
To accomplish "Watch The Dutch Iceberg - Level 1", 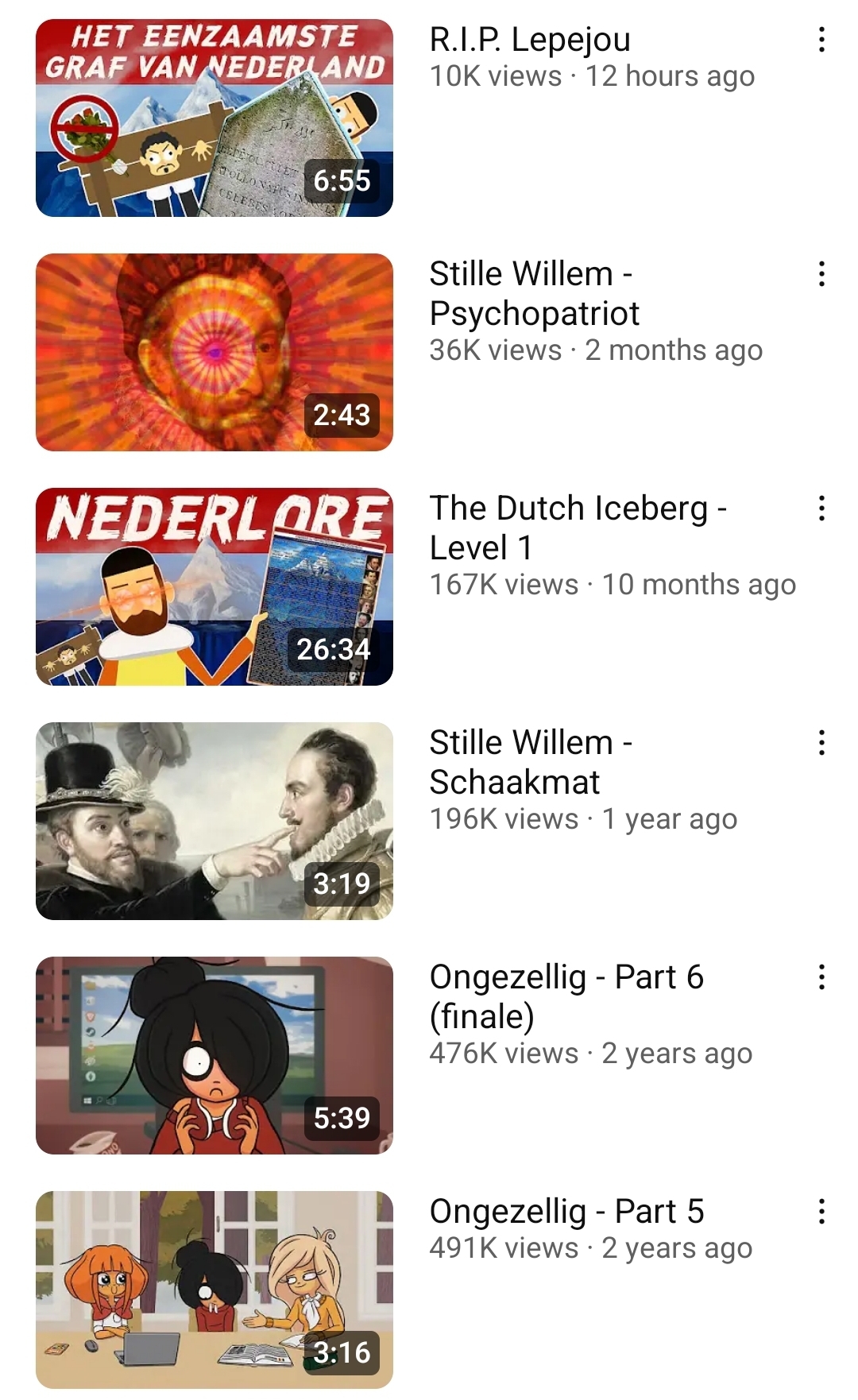I will click(x=214, y=586).
